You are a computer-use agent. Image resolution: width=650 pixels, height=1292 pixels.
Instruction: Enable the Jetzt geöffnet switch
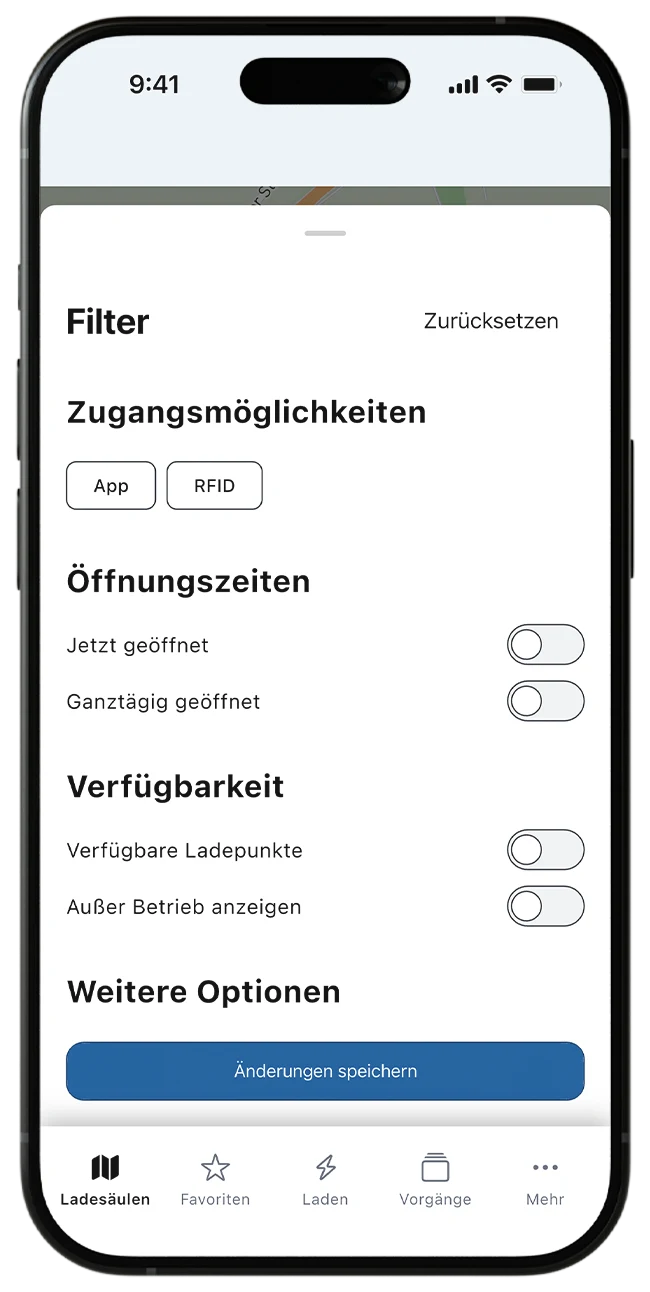[x=545, y=645]
